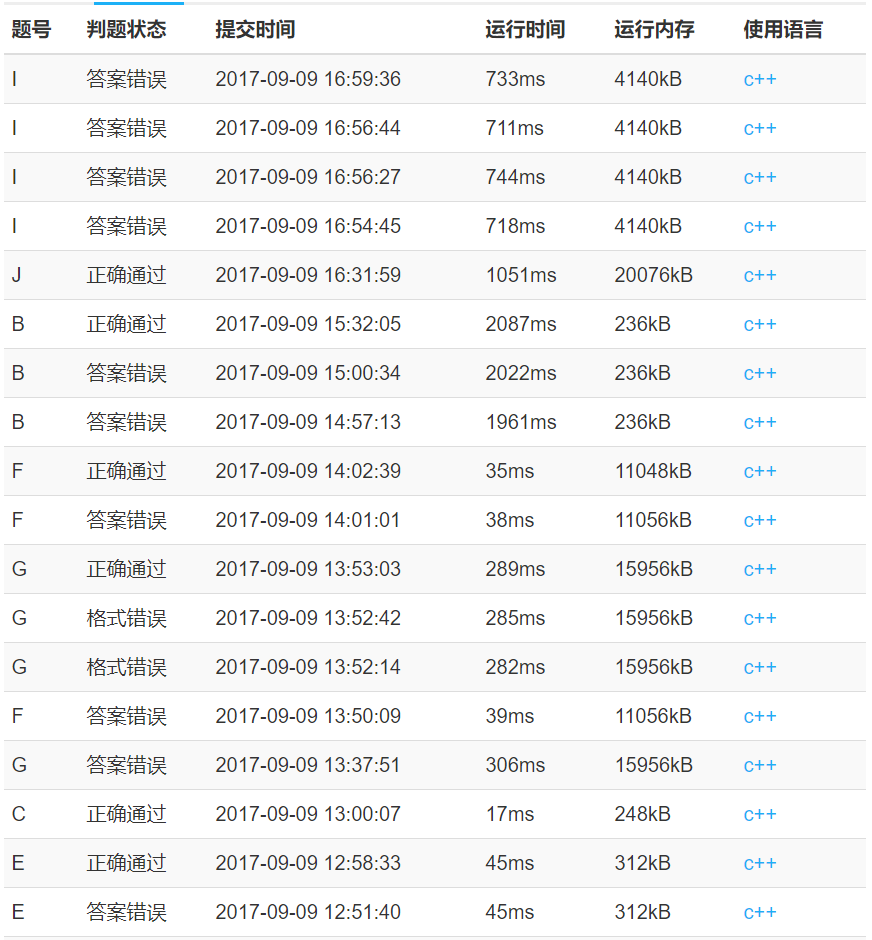Viewport: 872px width, 940px height.
Task: Open c++ link on the 12:51:40 row
Action: 760,913
